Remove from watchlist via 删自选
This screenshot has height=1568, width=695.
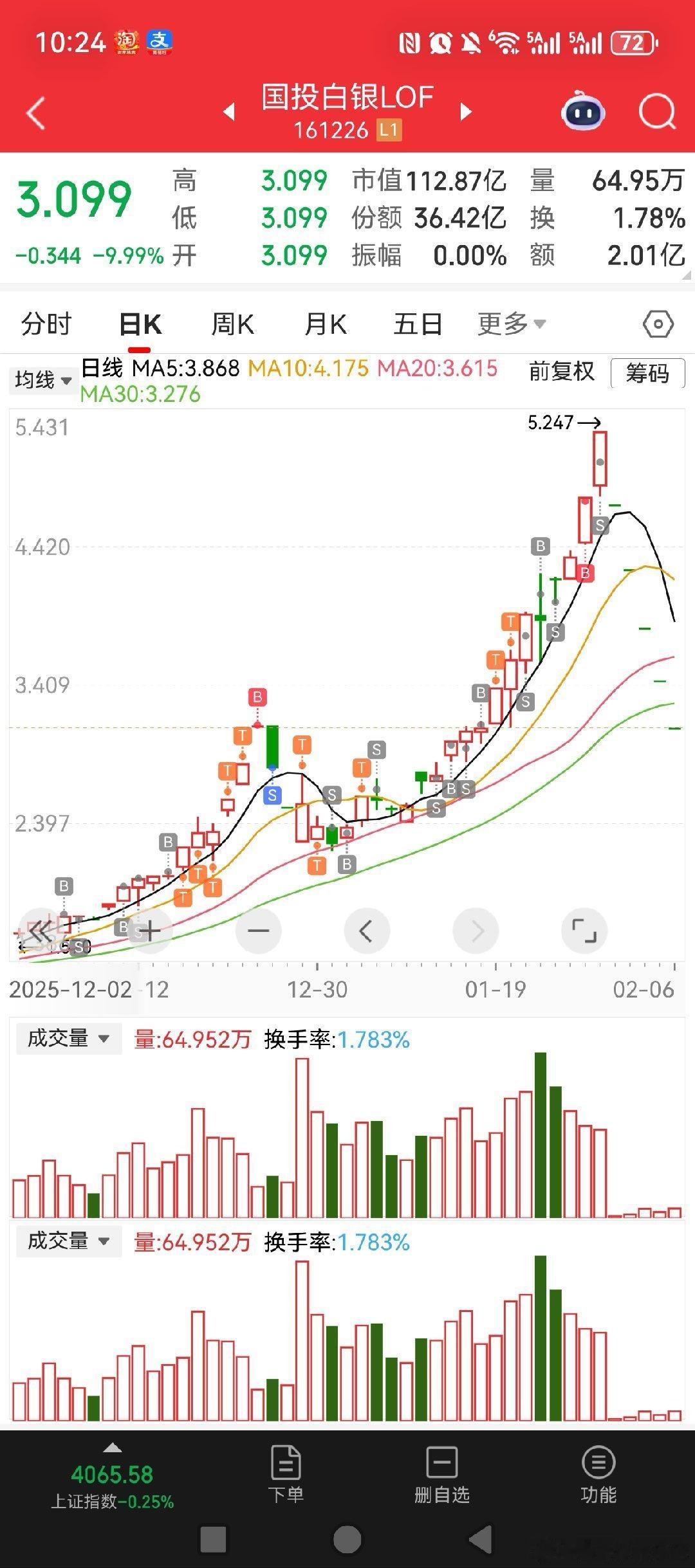[x=441, y=1472]
